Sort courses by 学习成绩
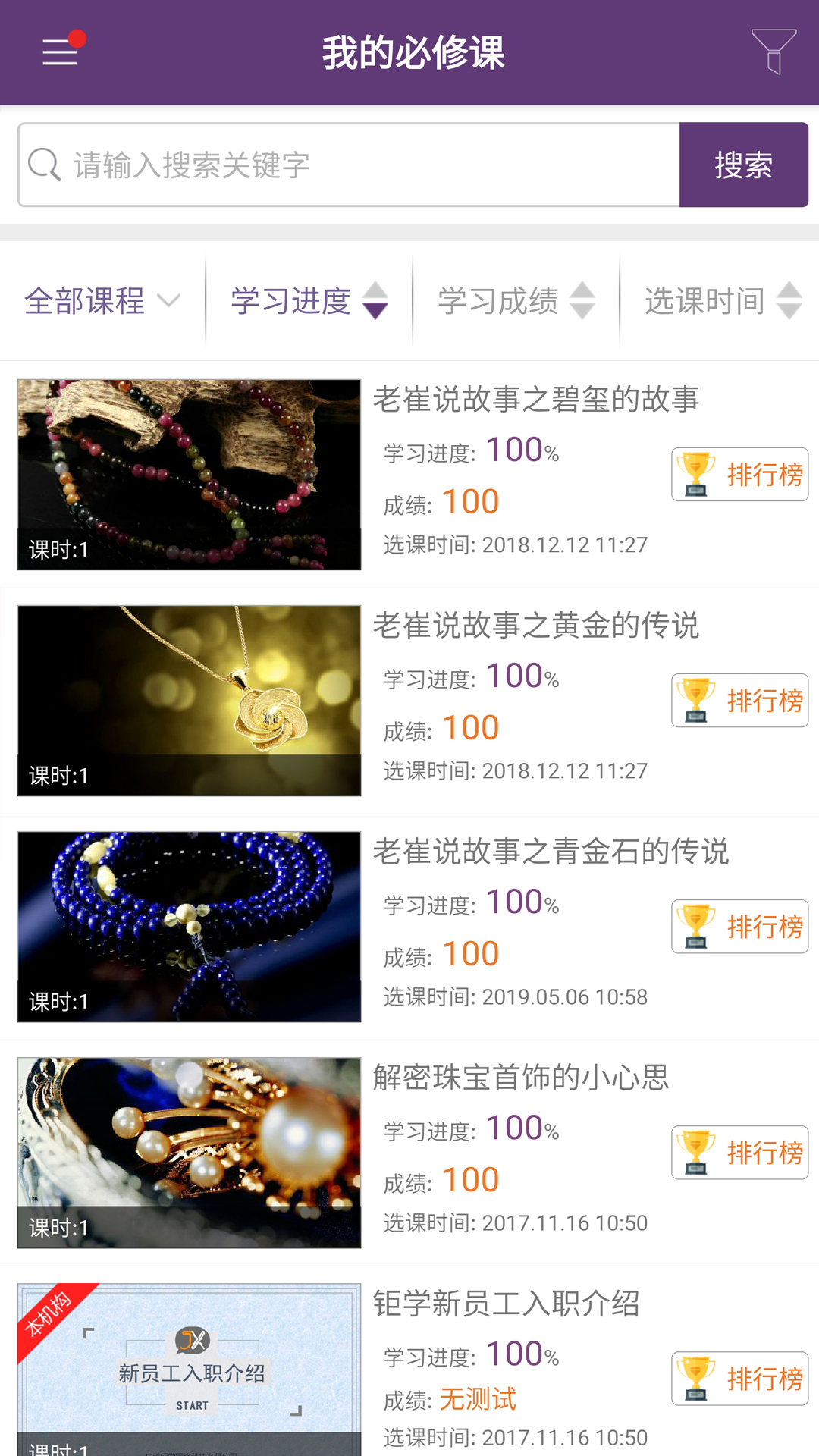 click(x=516, y=301)
